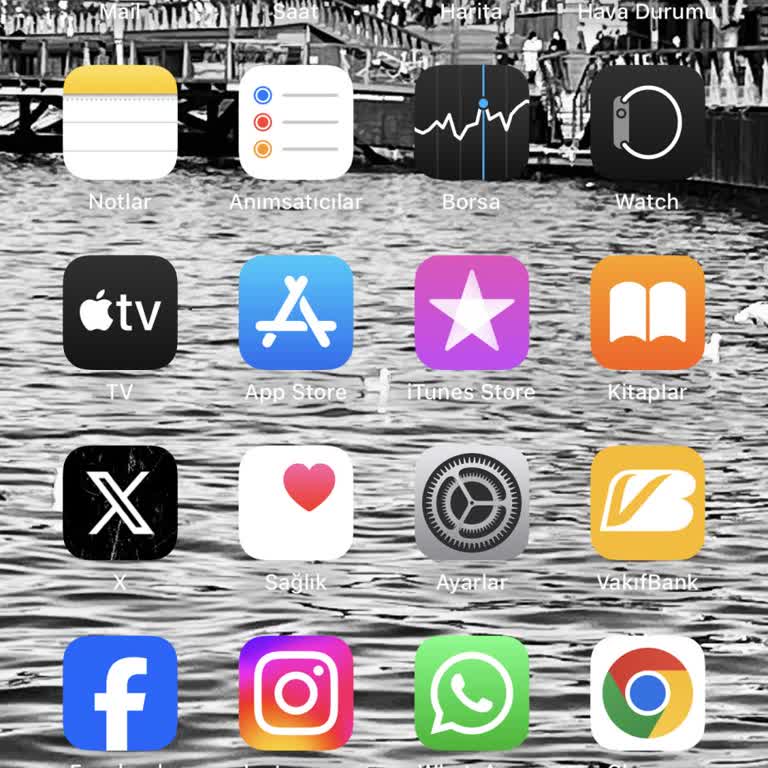Launch the Watch app
The image size is (768, 768).
[648, 122]
